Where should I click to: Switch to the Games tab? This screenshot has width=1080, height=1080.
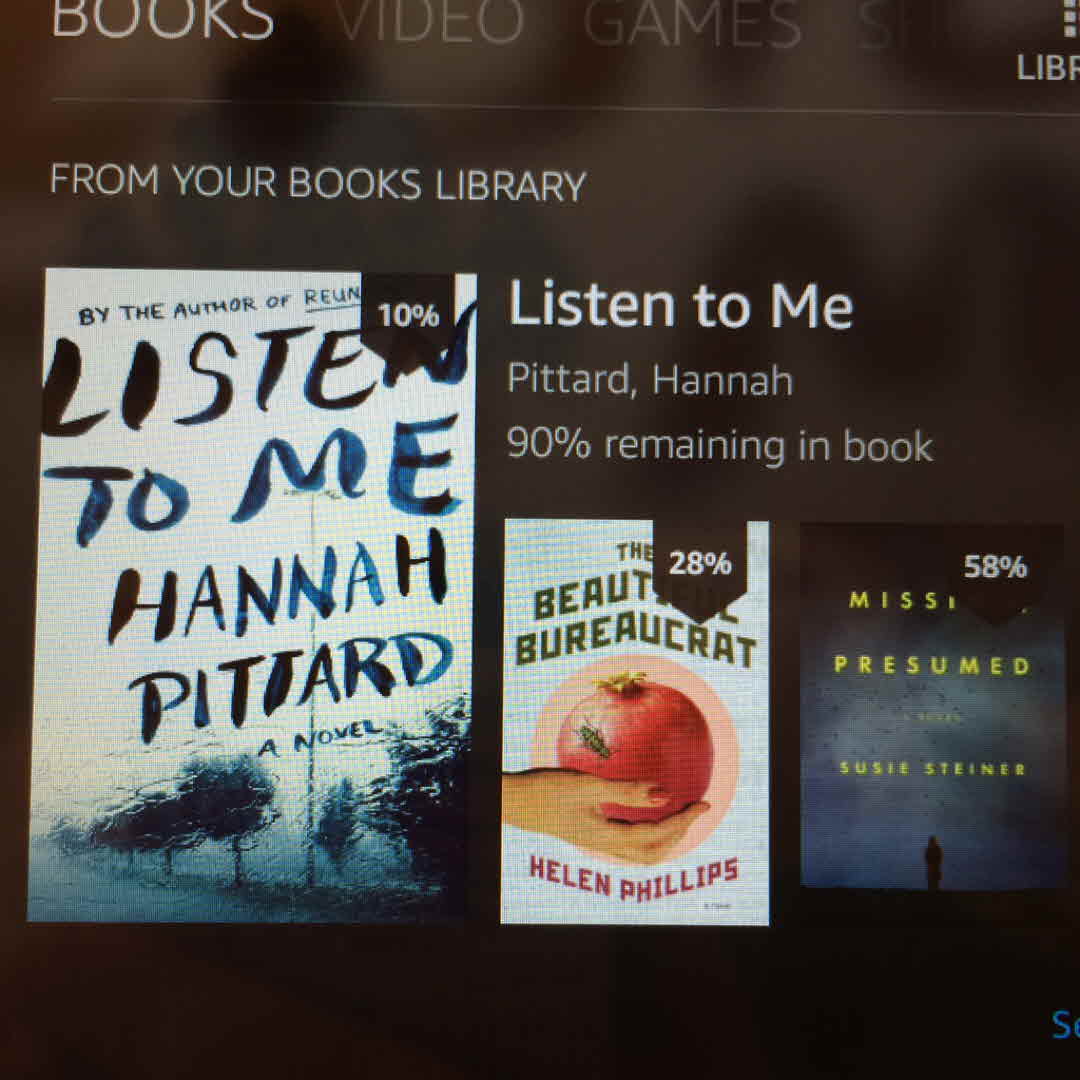pyautogui.click(x=692, y=22)
